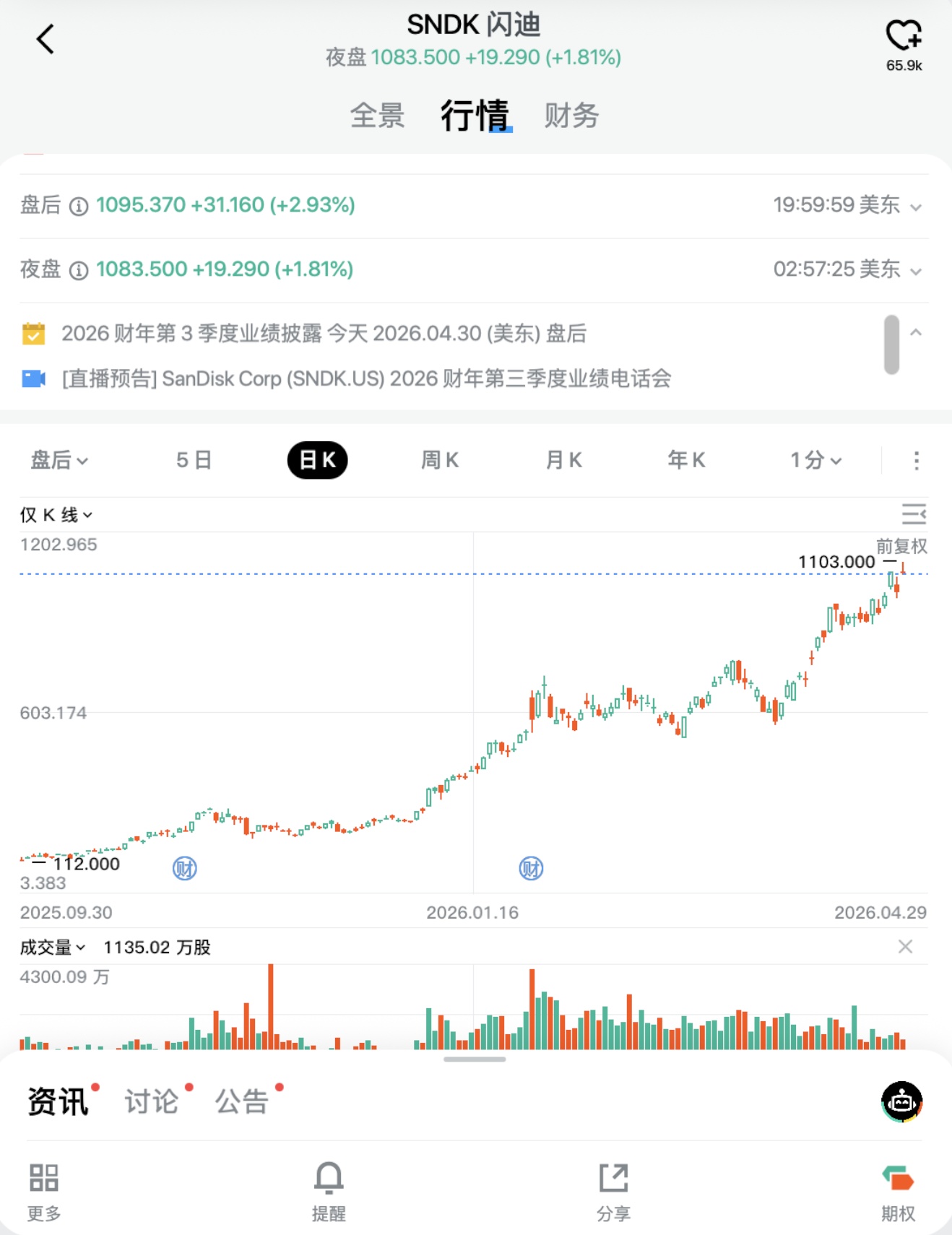Image resolution: width=952 pixels, height=1235 pixels.
Task: Go back with the top-left arrow
Action: click(x=46, y=39)
